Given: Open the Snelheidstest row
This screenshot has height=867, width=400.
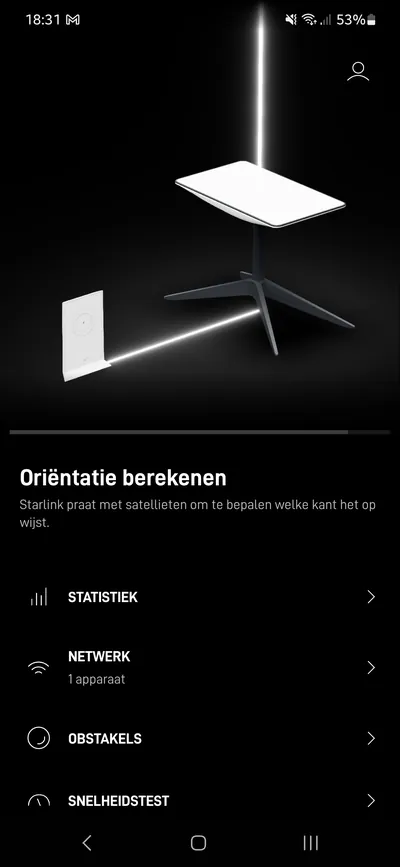Looking at the screenshot, I should click(x=200, y=801).
